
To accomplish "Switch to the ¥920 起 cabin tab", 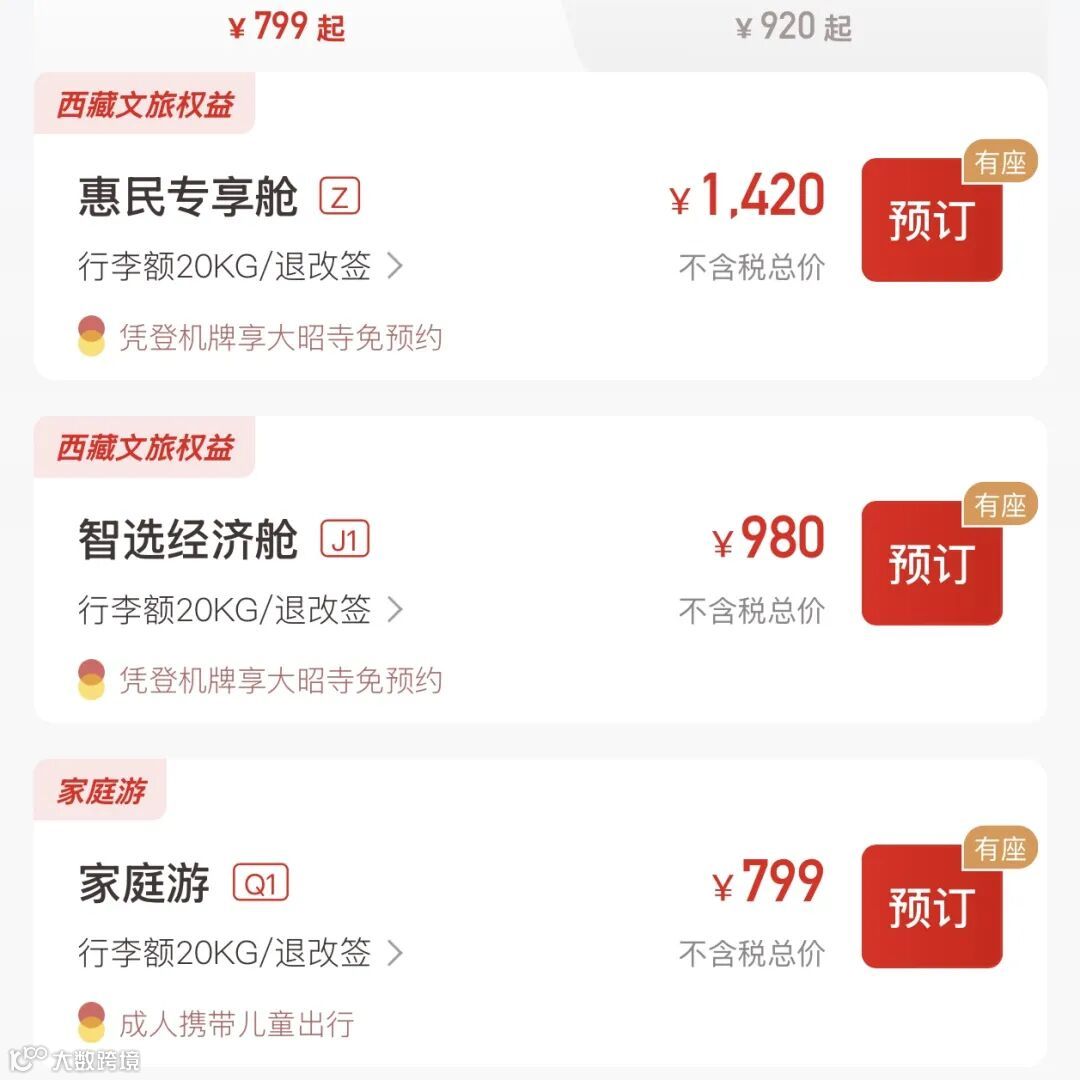I will (794, 28).
